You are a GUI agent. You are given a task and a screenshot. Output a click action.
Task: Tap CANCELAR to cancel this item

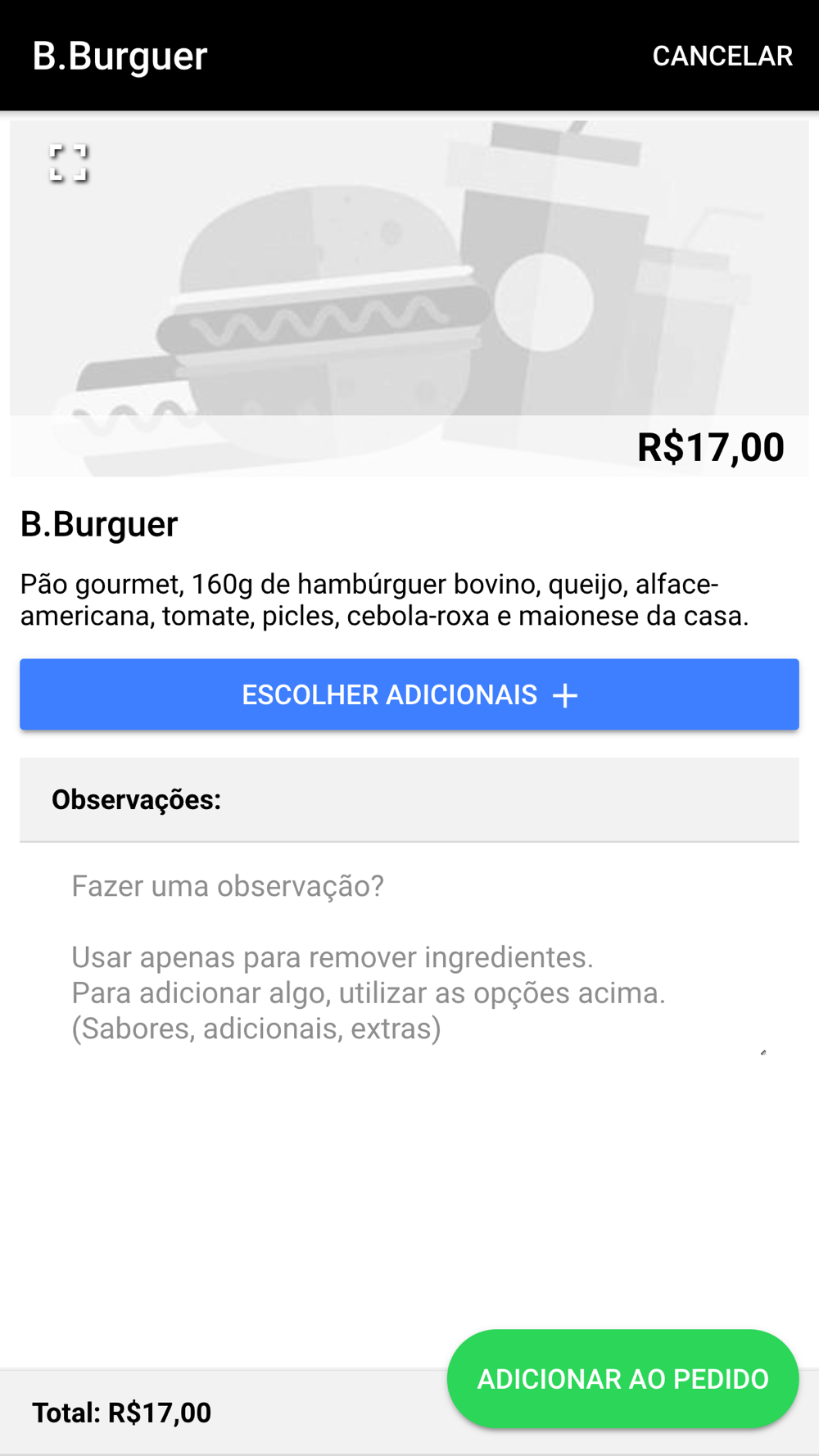(x=722, y=56)
